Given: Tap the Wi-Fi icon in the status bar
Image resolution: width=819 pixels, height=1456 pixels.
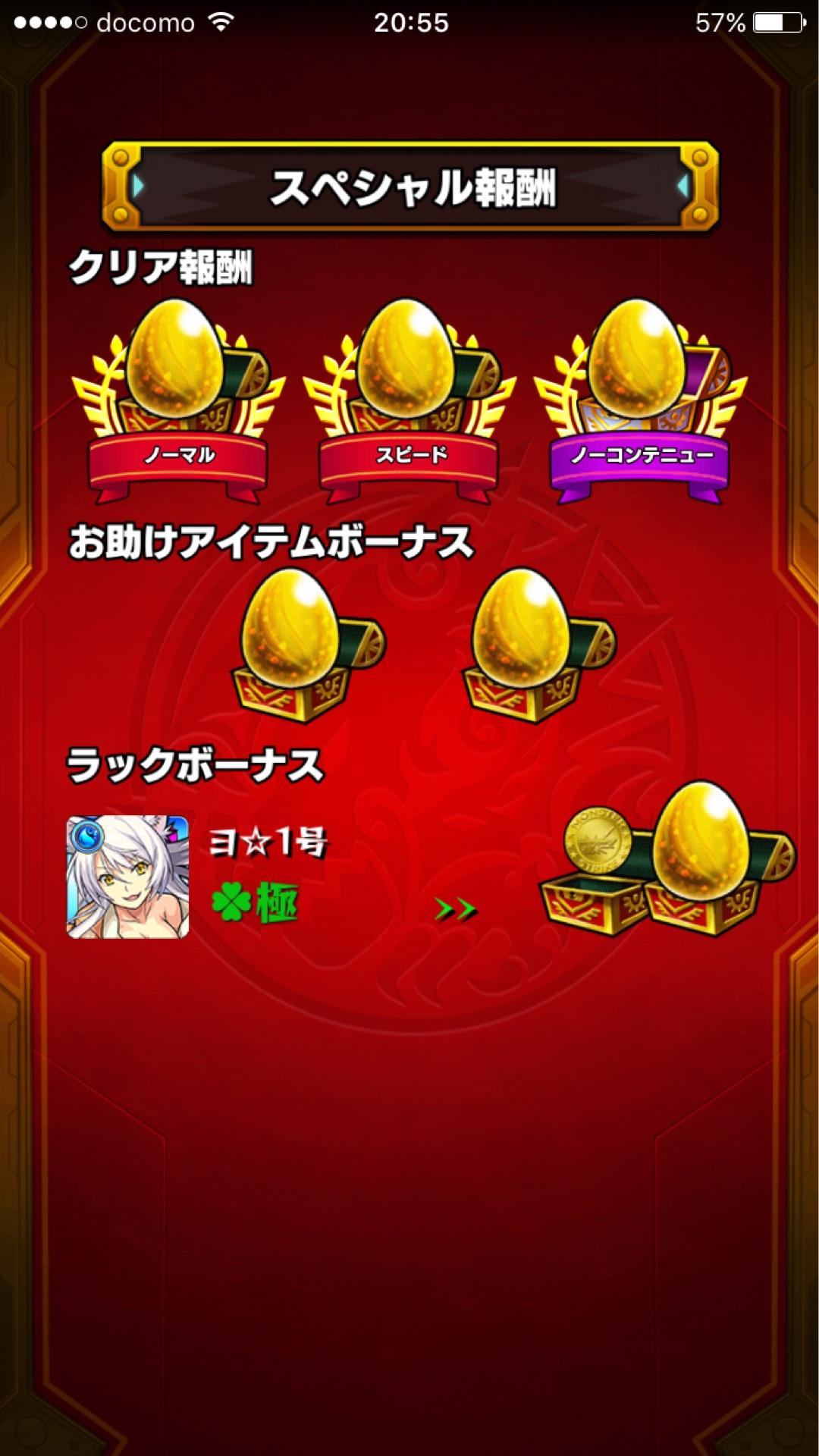Looking at the screenshot, I should pos(221,22).
